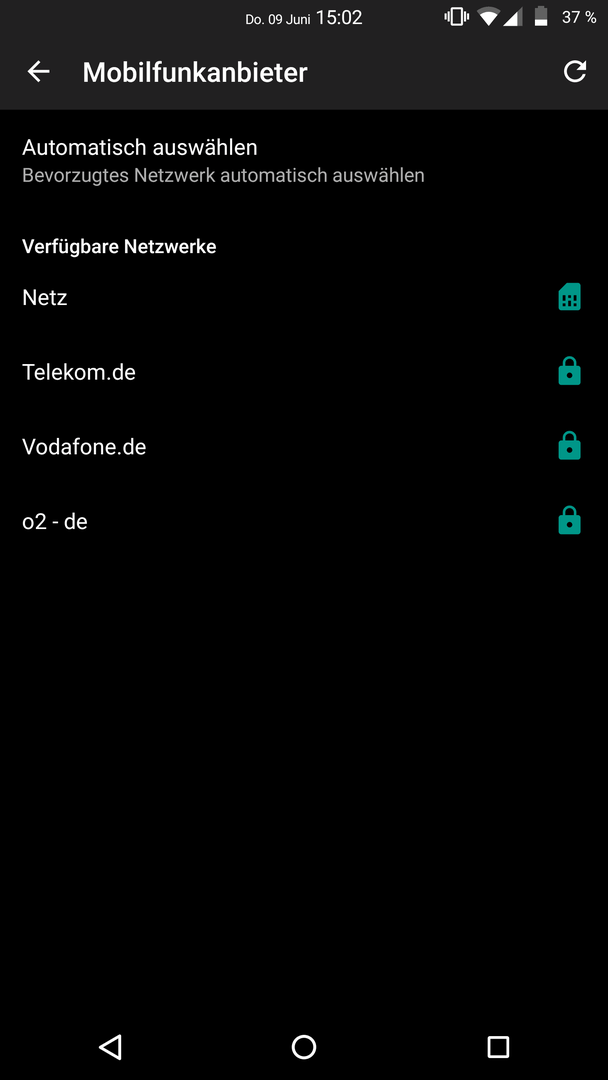Select the Telekom.de network
Screen dimensions: 608x1080
point(304,373)
